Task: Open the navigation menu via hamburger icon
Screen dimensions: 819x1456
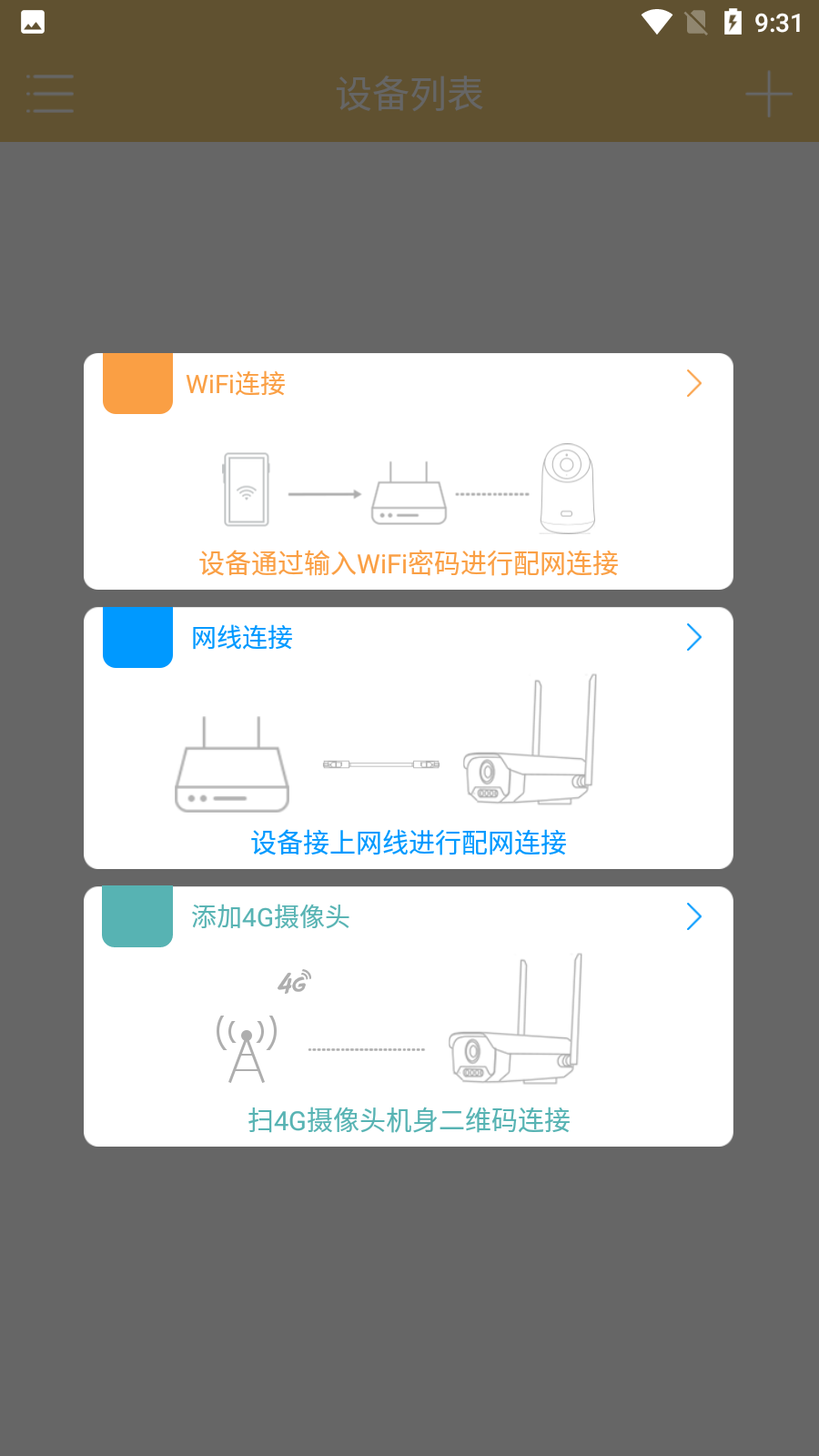Action: pyautogui.click(x=50, y=94)
